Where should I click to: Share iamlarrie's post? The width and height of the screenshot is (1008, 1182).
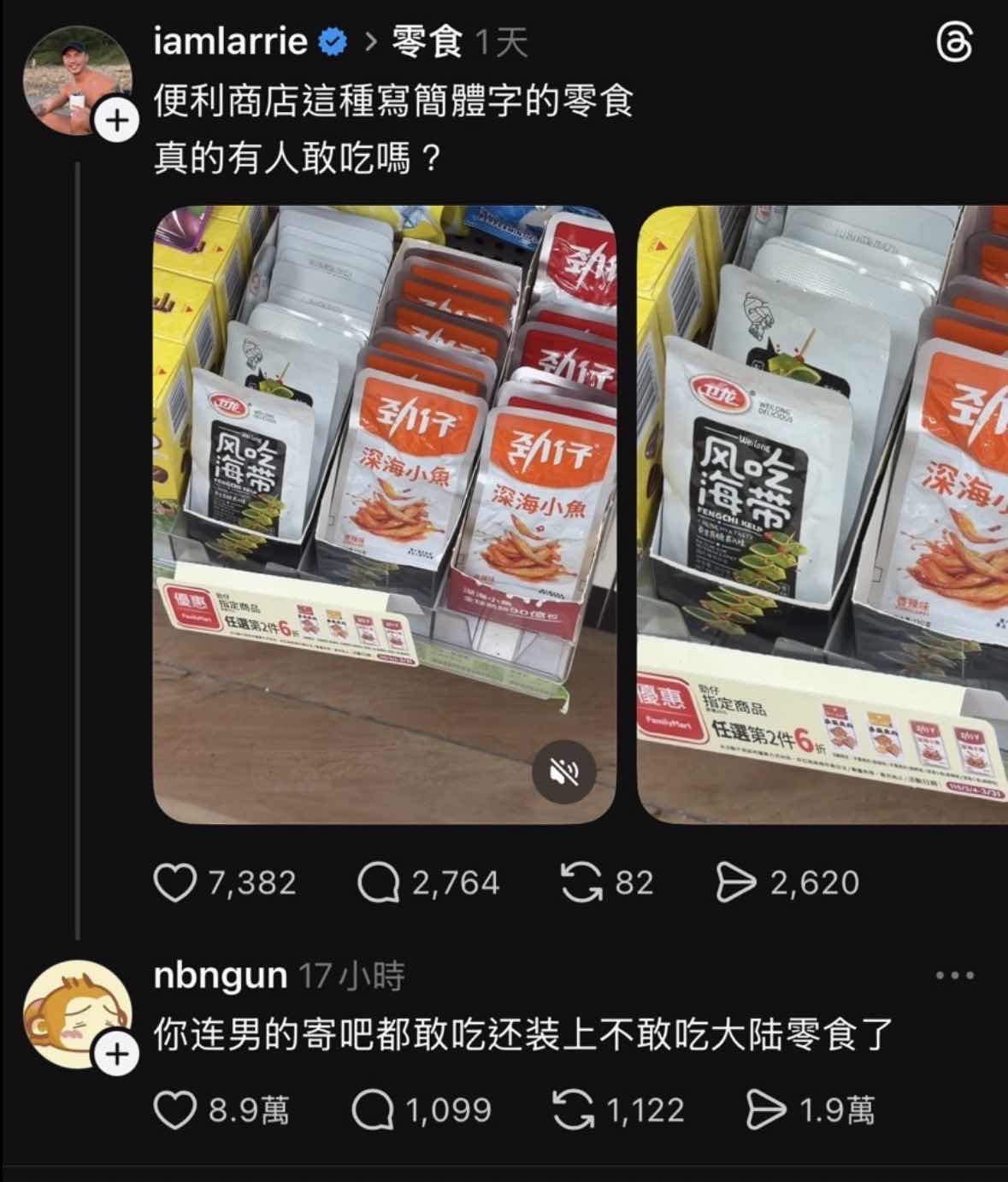735,883
